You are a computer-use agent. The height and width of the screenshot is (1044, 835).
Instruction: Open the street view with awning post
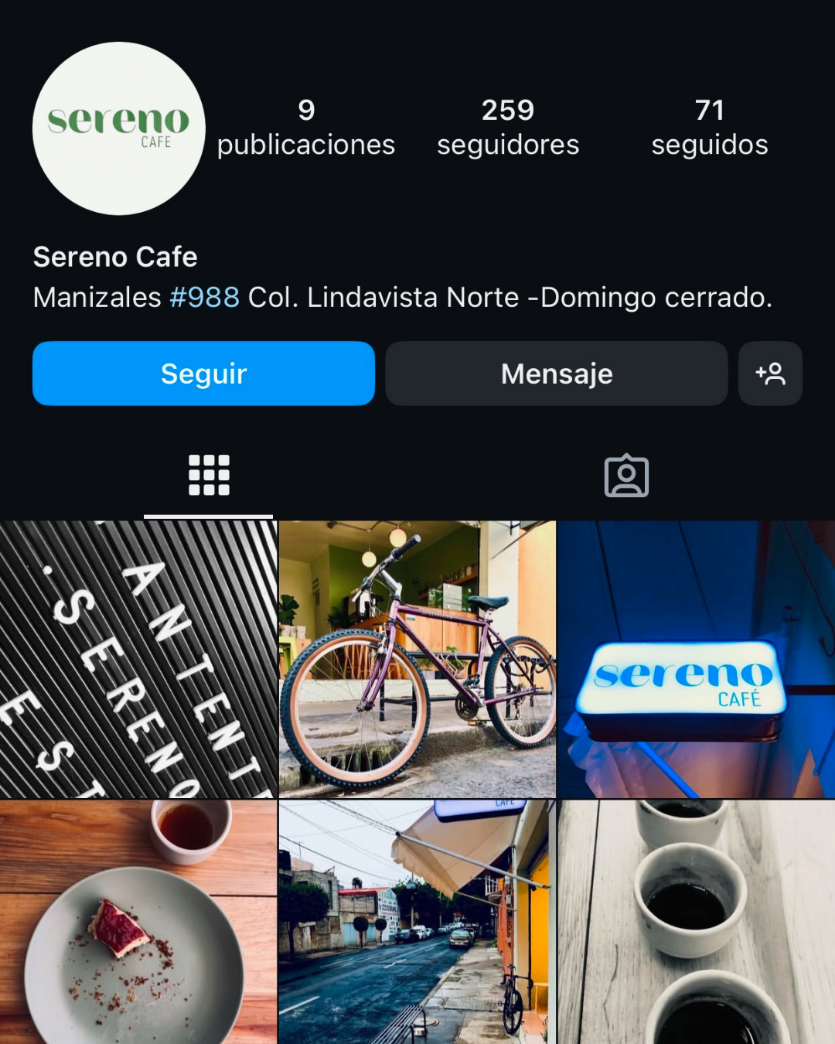[417, 922]
